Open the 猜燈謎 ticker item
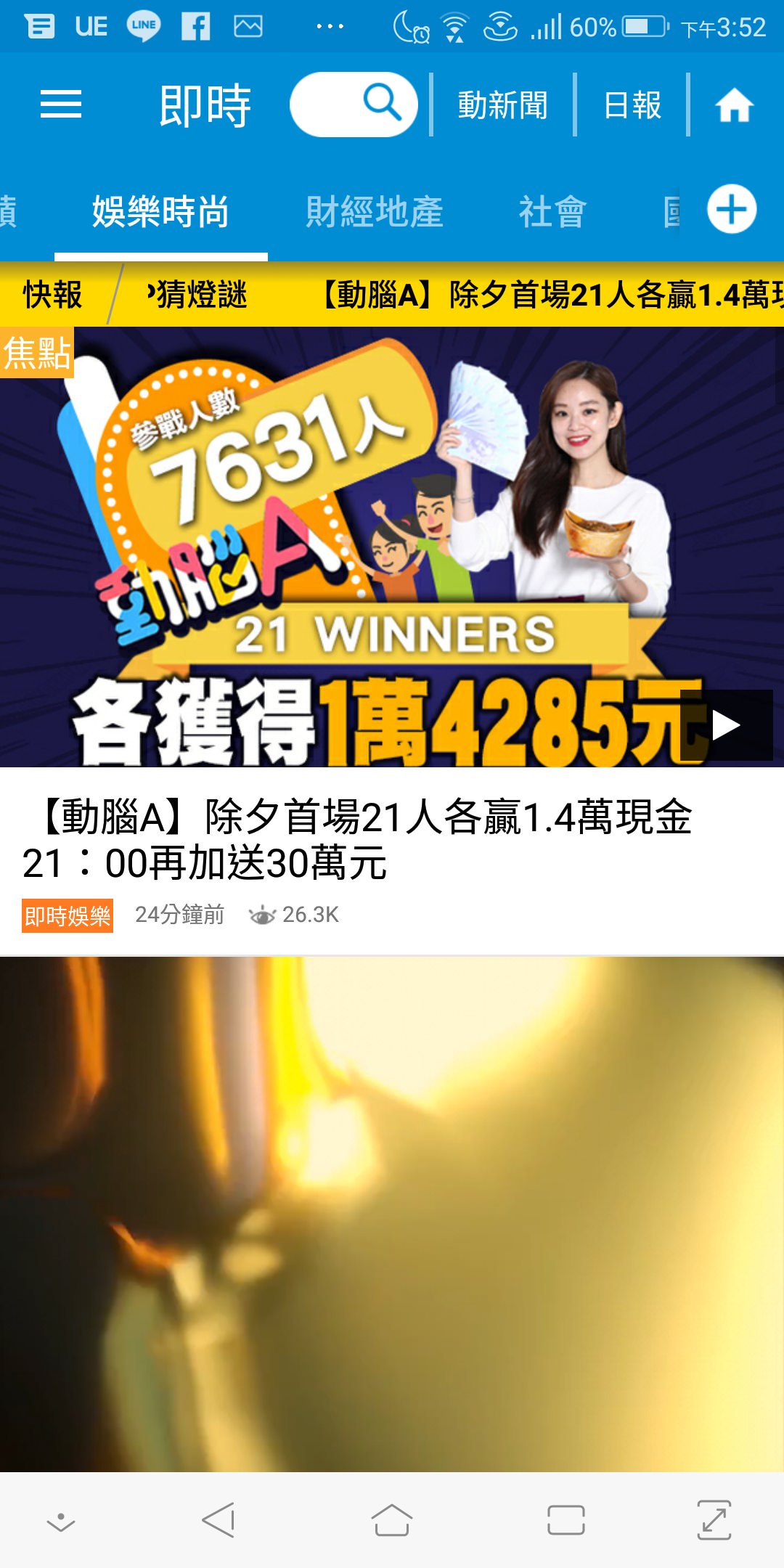Image resolution: width=784 pixels, height=1568 pixels. [197, 295]
